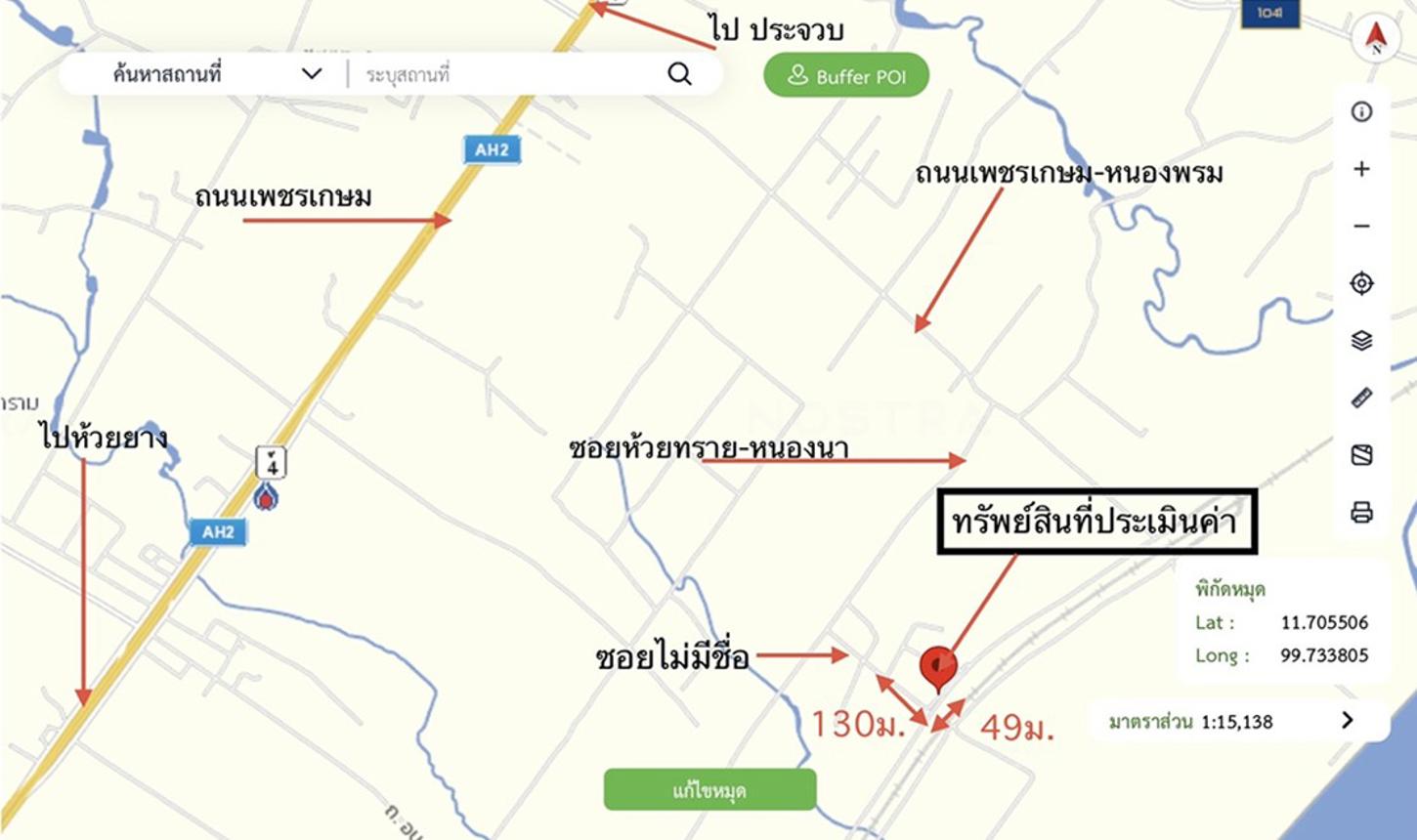Expand the มาตราส่วน 1:15,138 scale selector
This screenshot has width=1417, height=840.
(1347, 721)
